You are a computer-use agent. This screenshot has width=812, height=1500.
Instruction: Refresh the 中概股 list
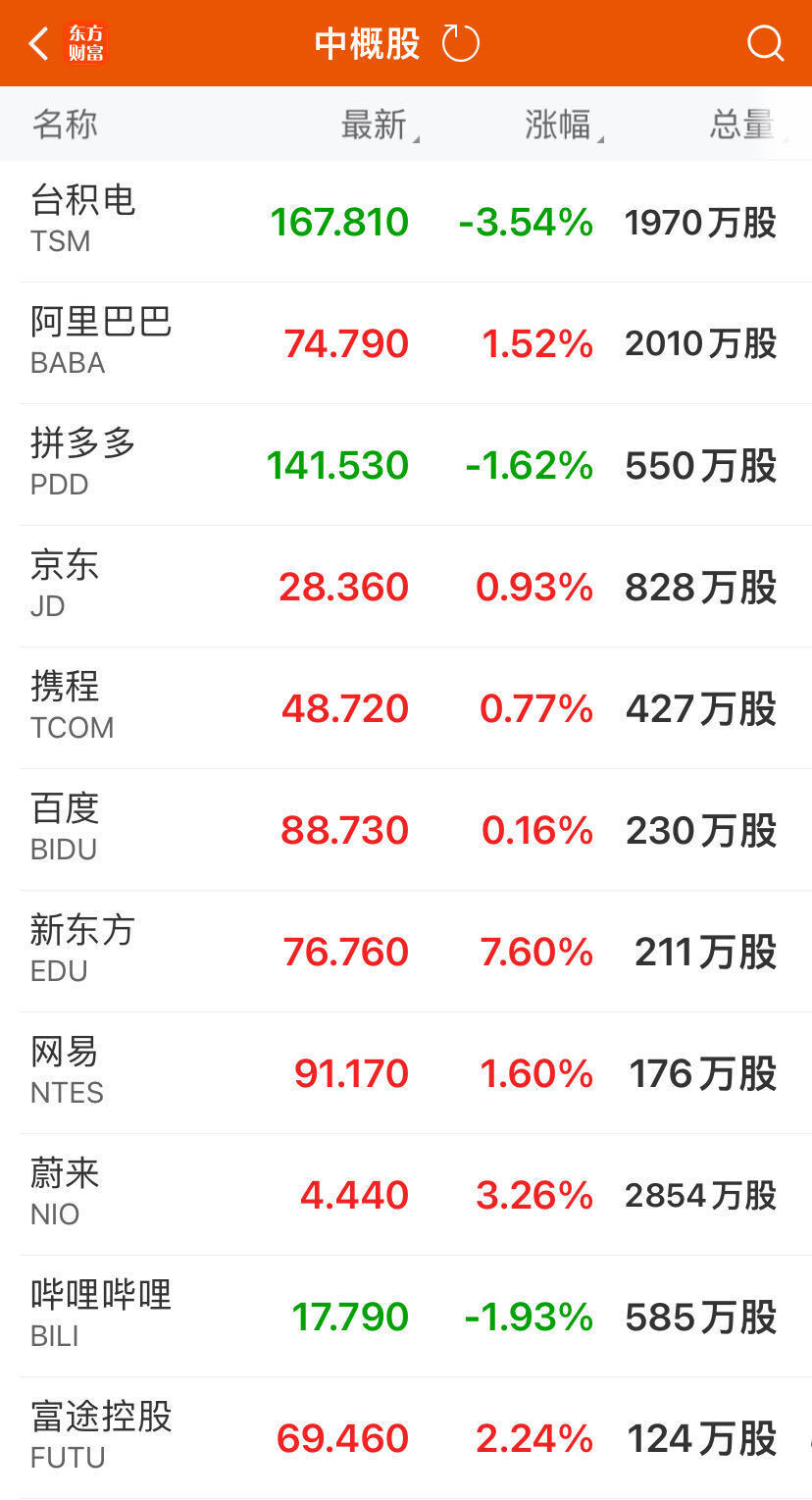[461, 43]
